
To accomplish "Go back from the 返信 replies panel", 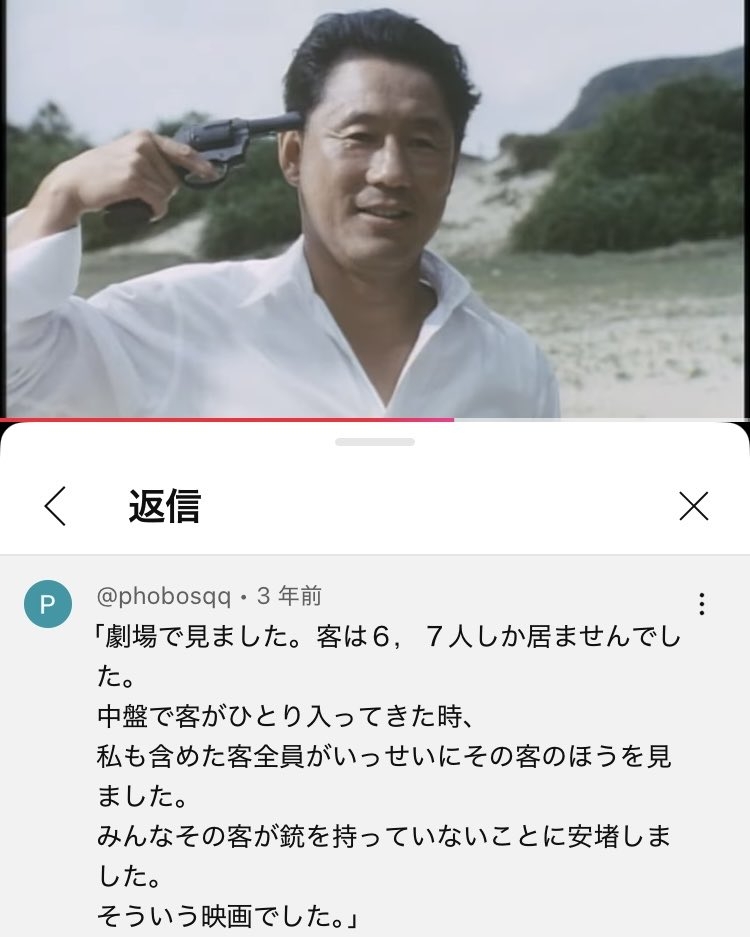I will 56,506.
